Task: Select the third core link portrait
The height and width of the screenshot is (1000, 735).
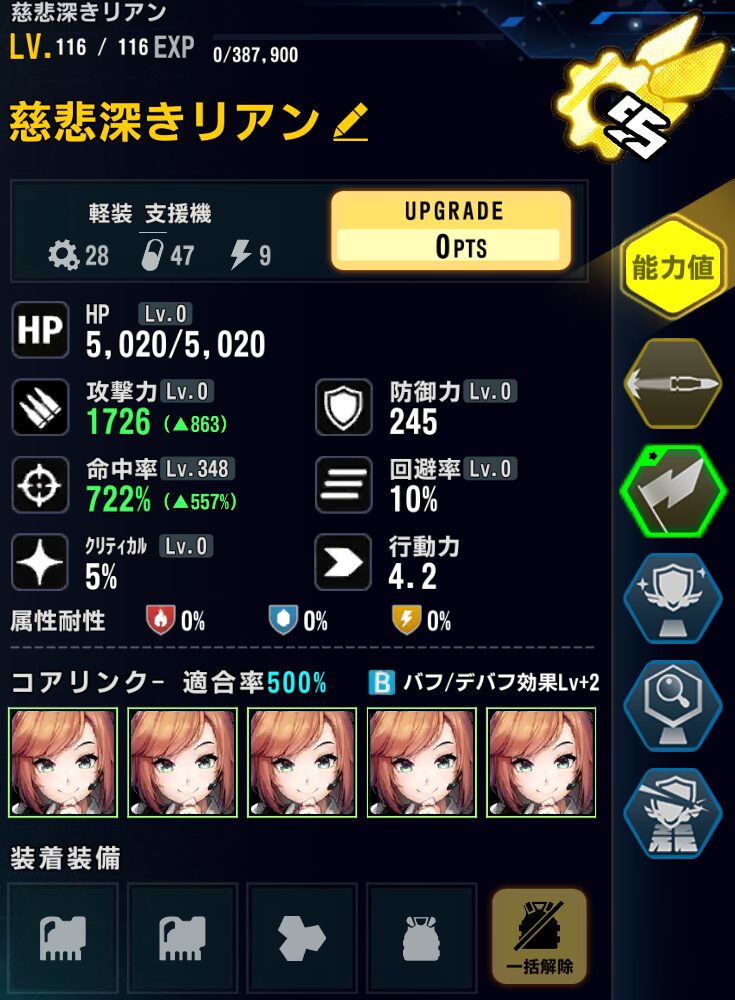Action: click(x=301, y=763)
